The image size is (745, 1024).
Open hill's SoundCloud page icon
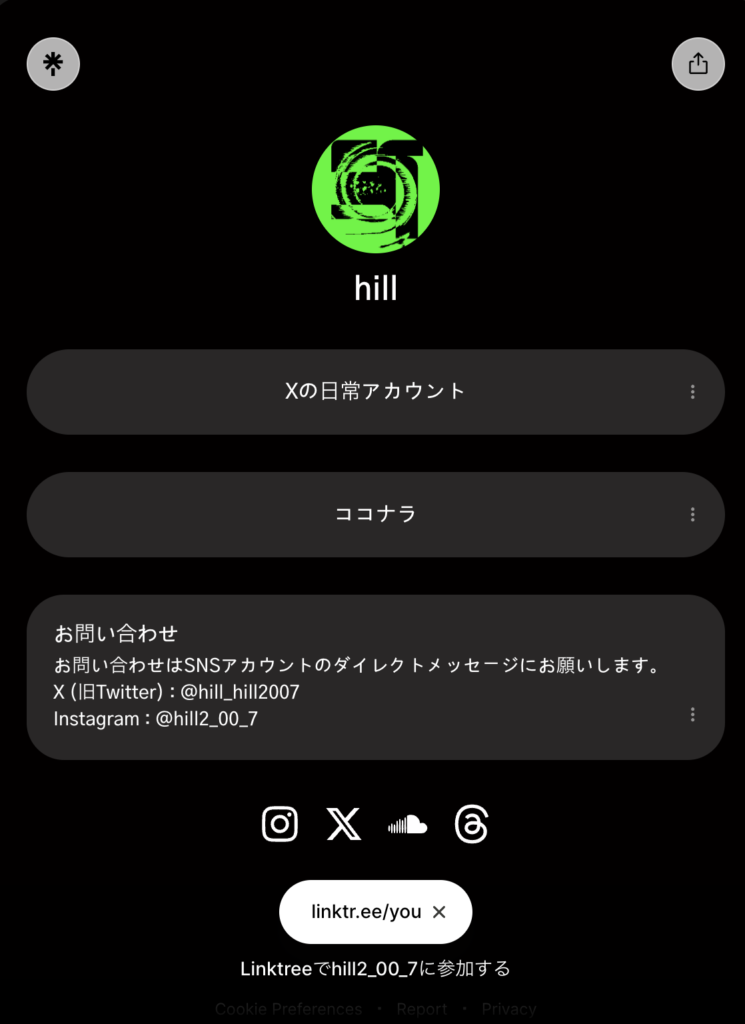point(407,824)
